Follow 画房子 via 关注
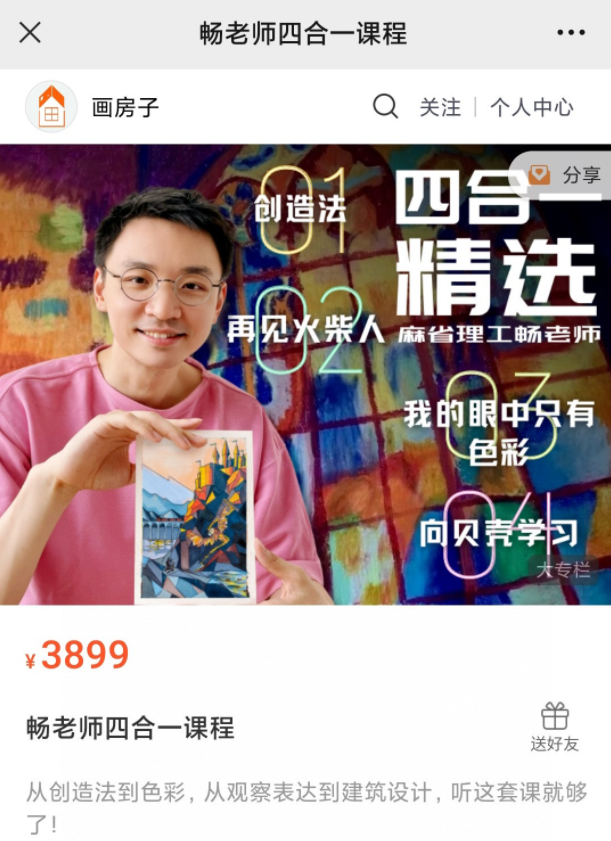 click(440, 107)
